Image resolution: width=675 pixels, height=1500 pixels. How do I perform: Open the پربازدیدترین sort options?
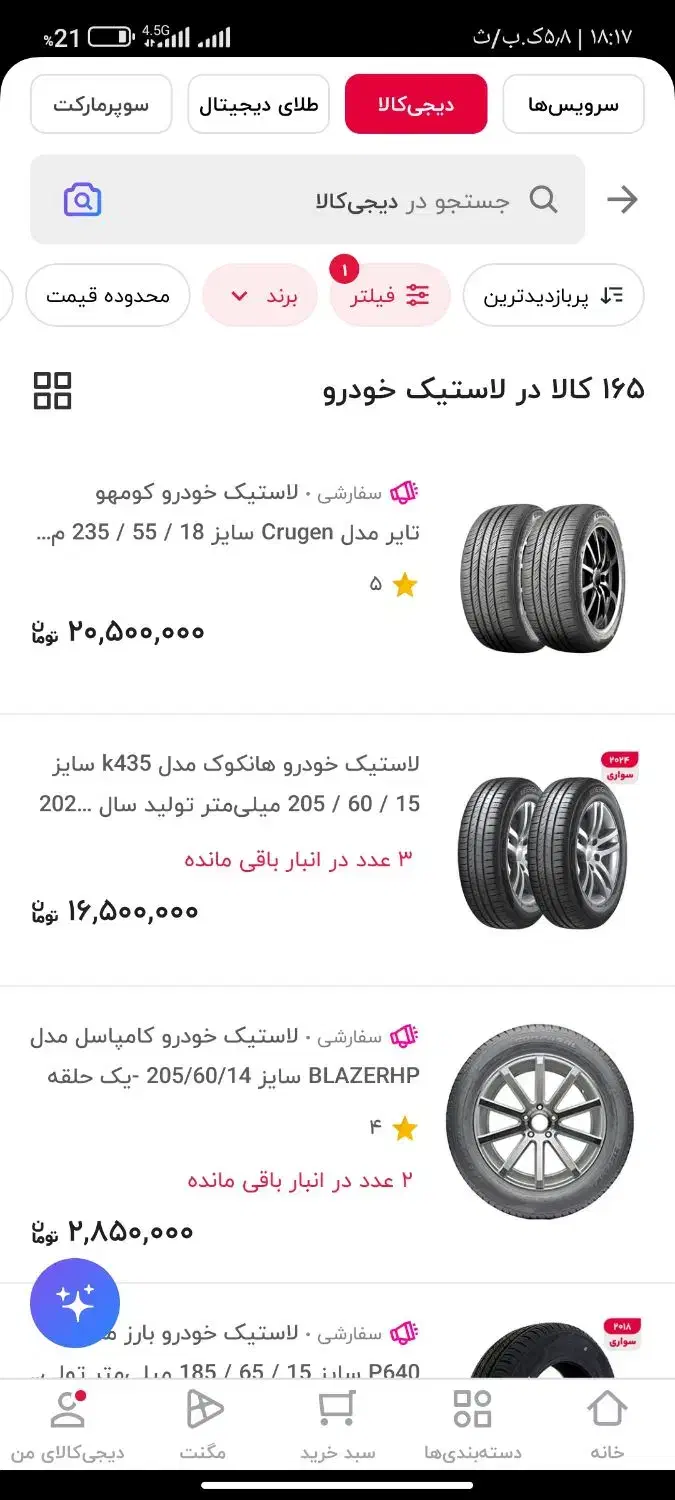coord(553,296)
